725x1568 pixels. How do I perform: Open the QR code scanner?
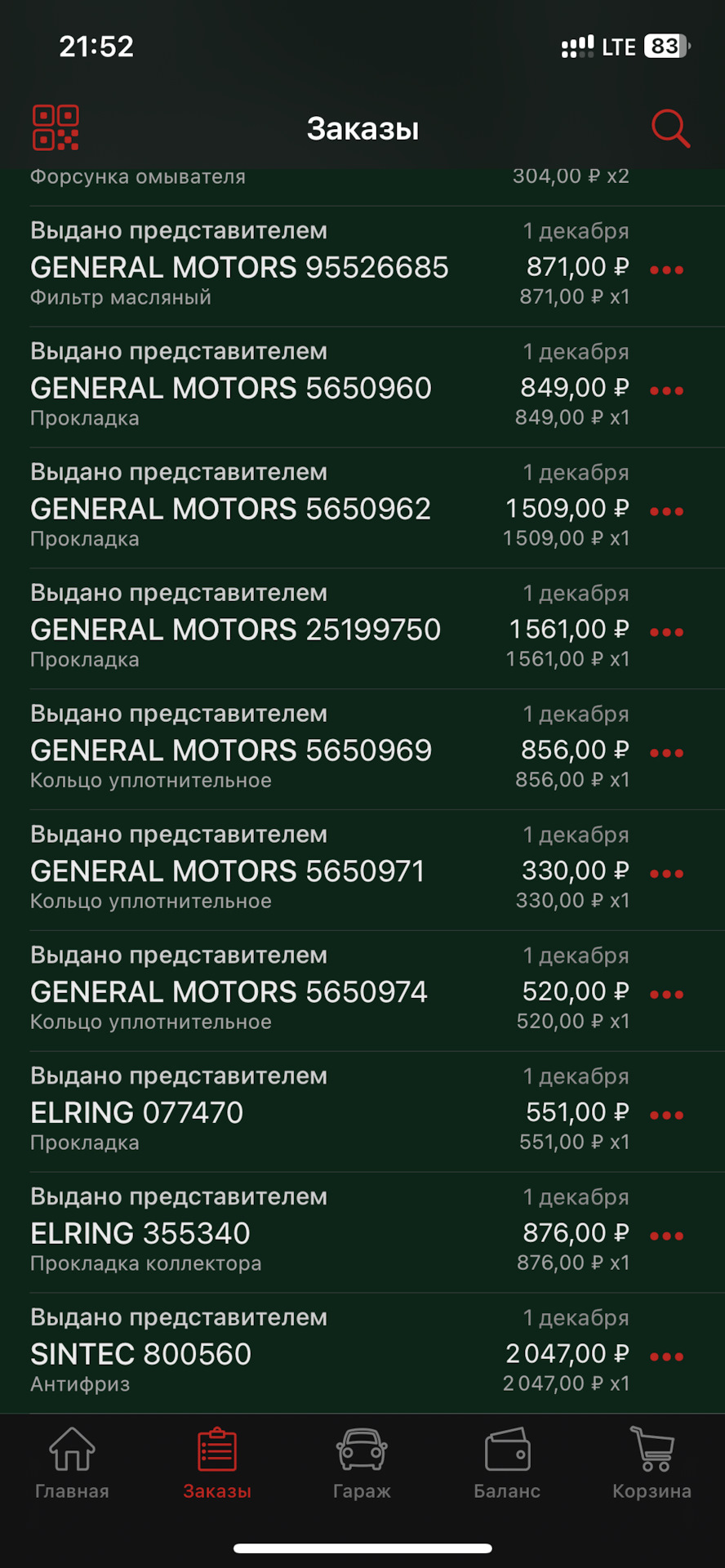56,128
